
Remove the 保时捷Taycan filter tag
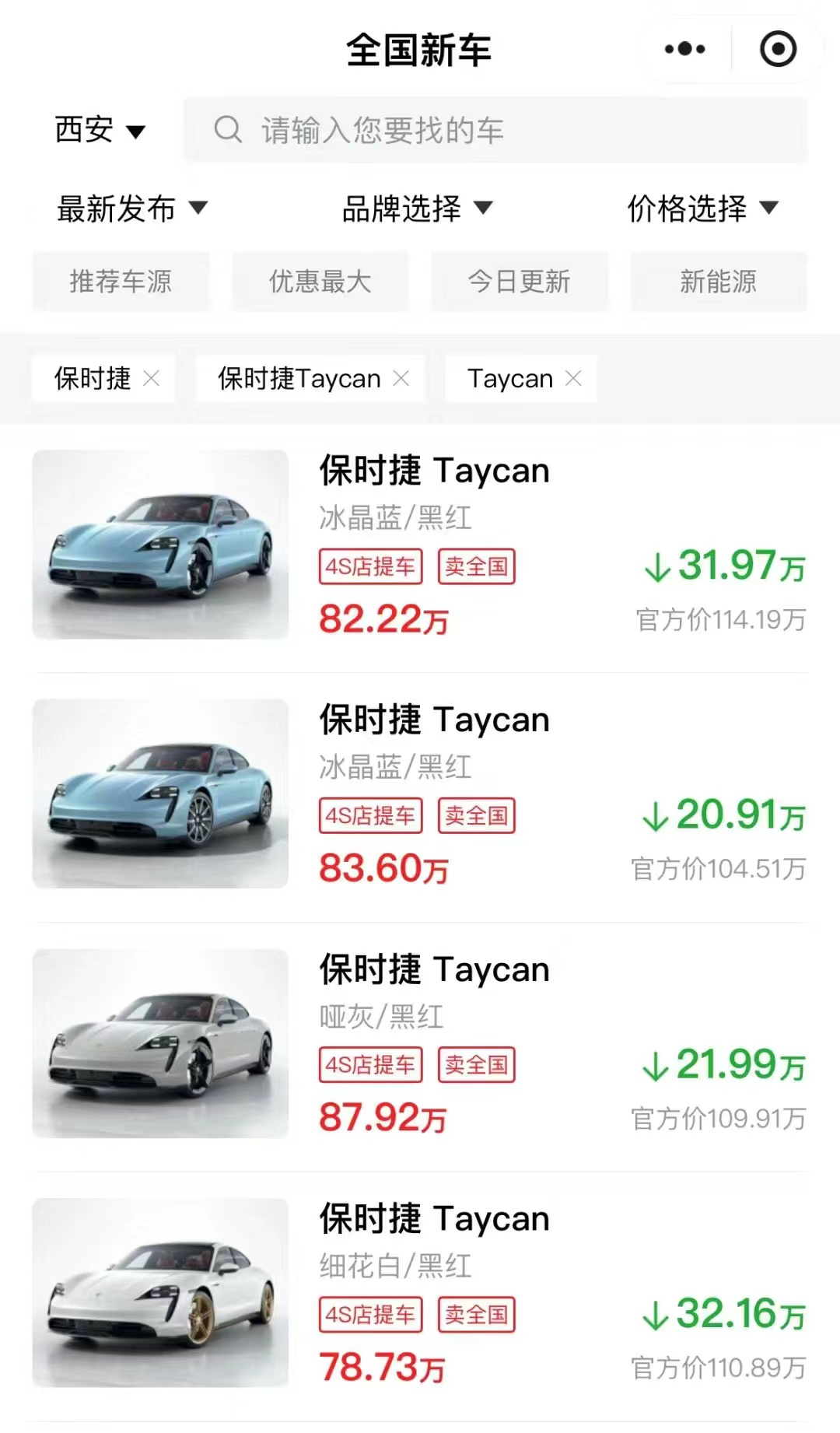coord(401,379)
